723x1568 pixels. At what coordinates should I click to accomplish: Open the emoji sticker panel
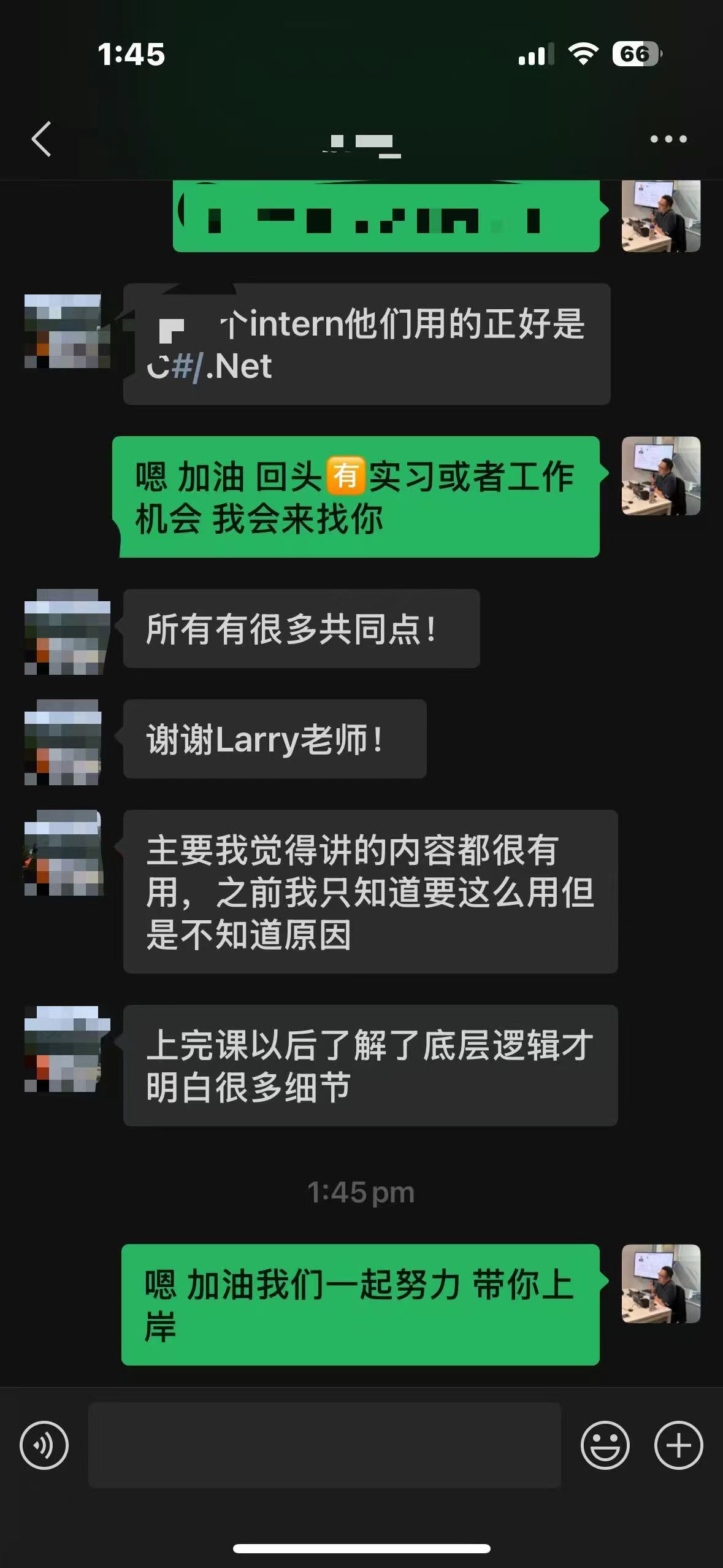[x=605, y=1445]
